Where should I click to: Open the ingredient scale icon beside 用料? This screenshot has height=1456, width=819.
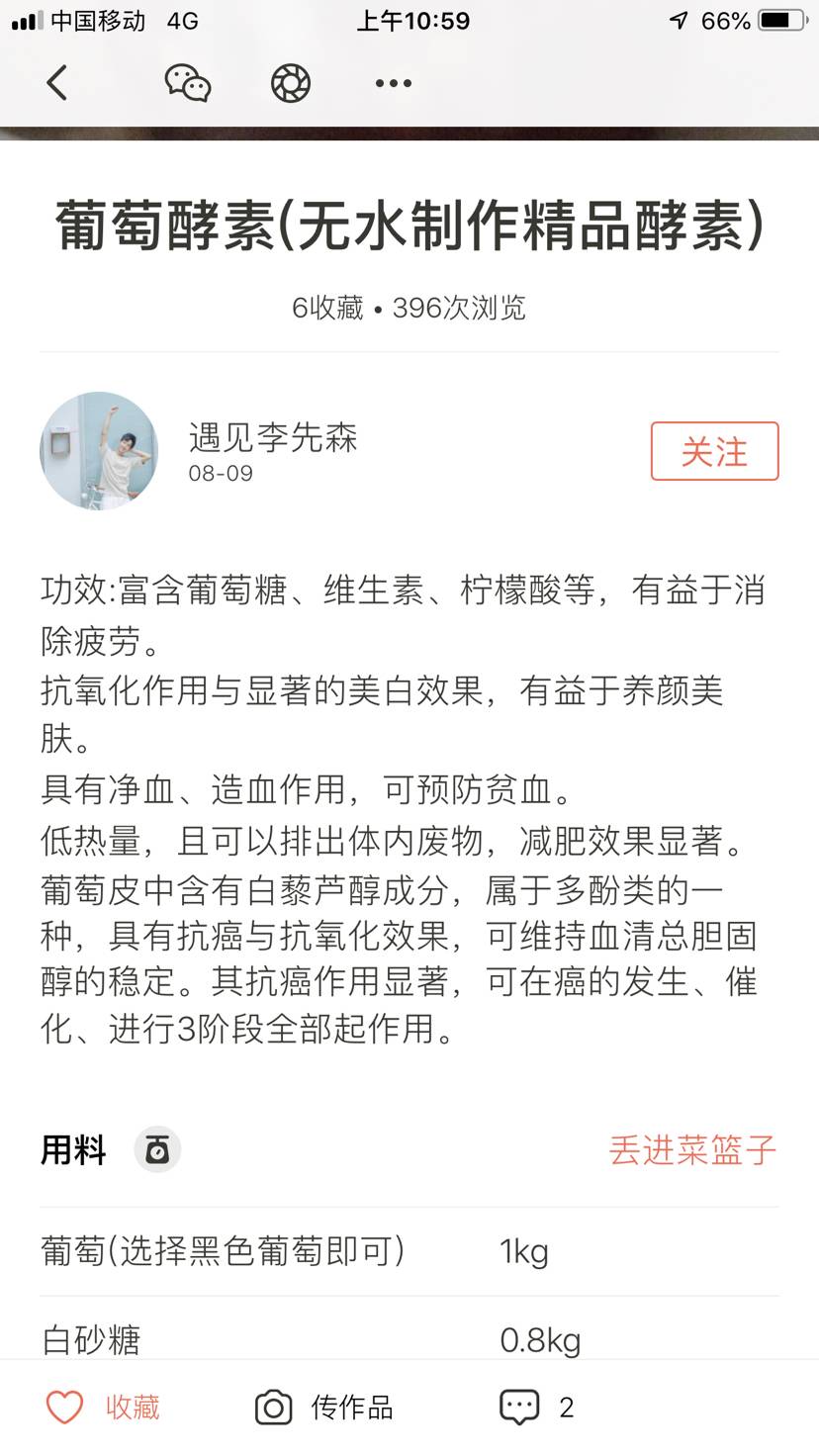point(157,1149)
